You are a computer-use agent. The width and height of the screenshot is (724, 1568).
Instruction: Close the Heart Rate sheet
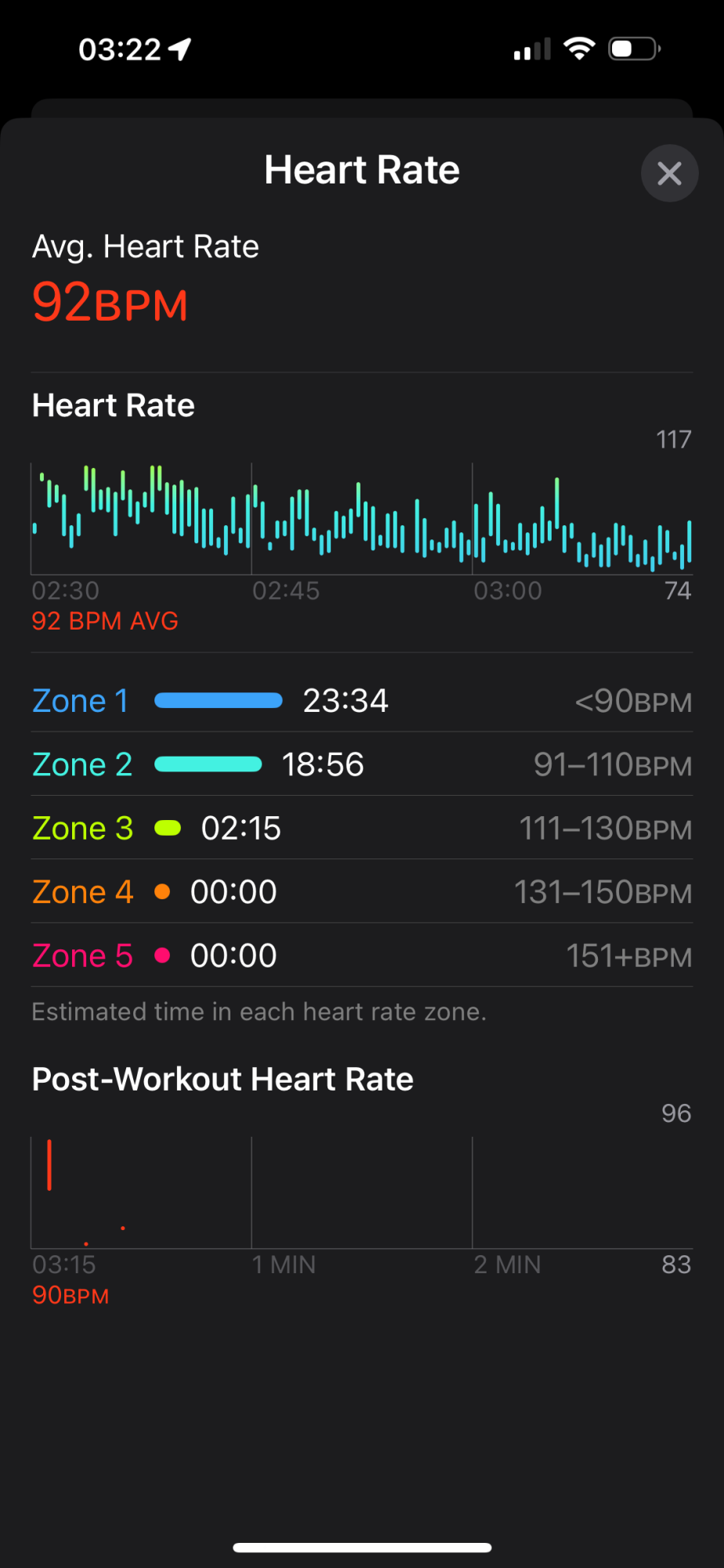tap(669, 173)
